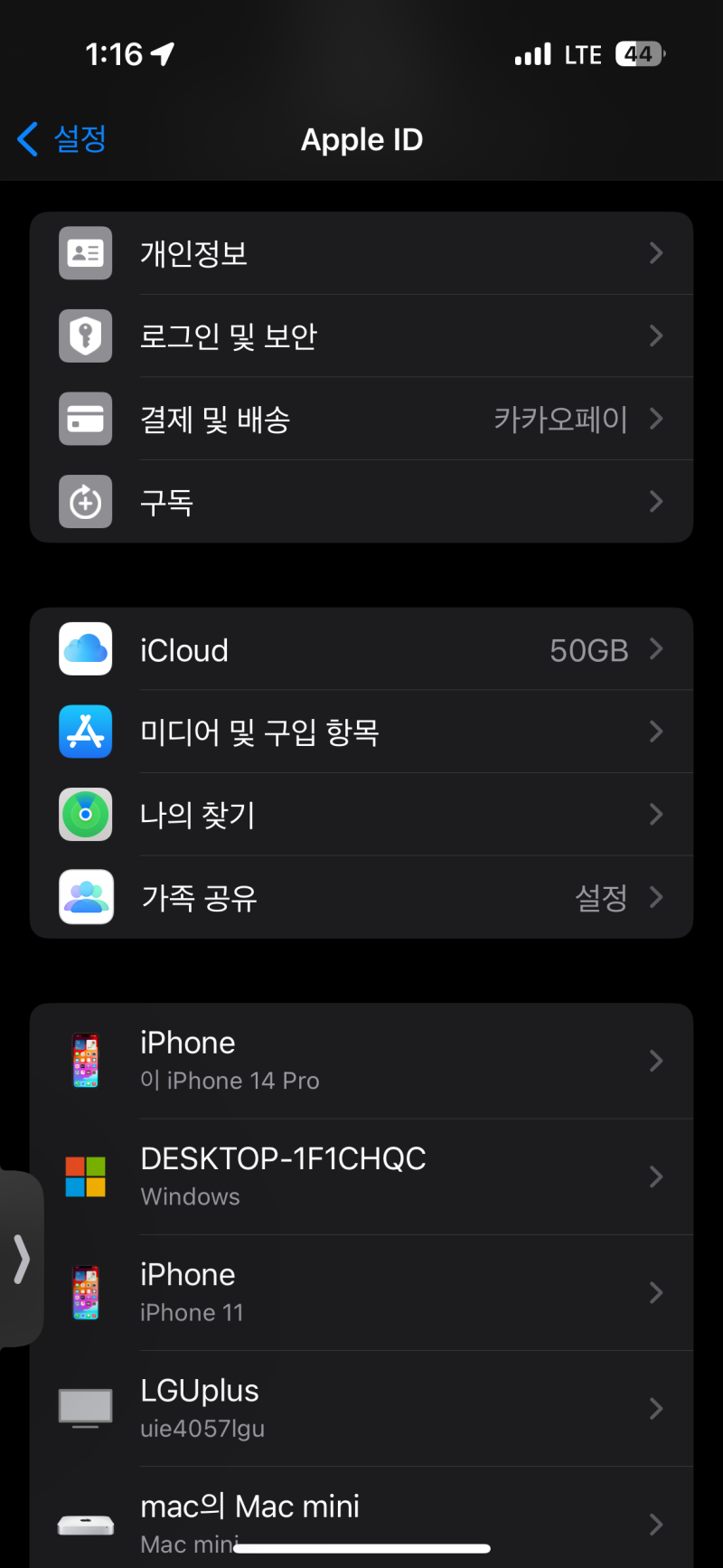Screen dimensions: 723x1568
Task: Tap the 가족 공유 Family Sharing icon
Action: click(x=85, y=896)
